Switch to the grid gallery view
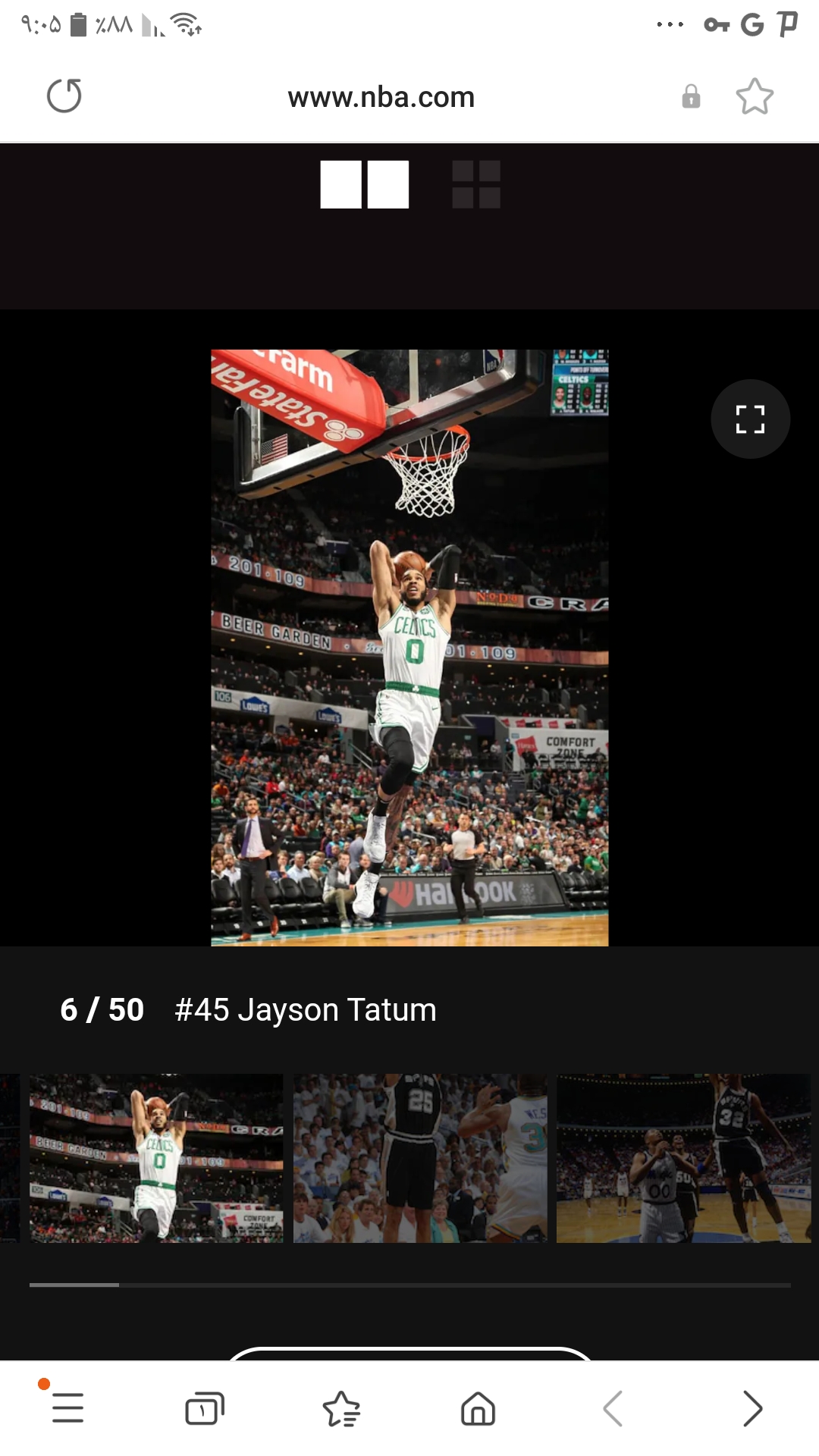 coord(476,184)
